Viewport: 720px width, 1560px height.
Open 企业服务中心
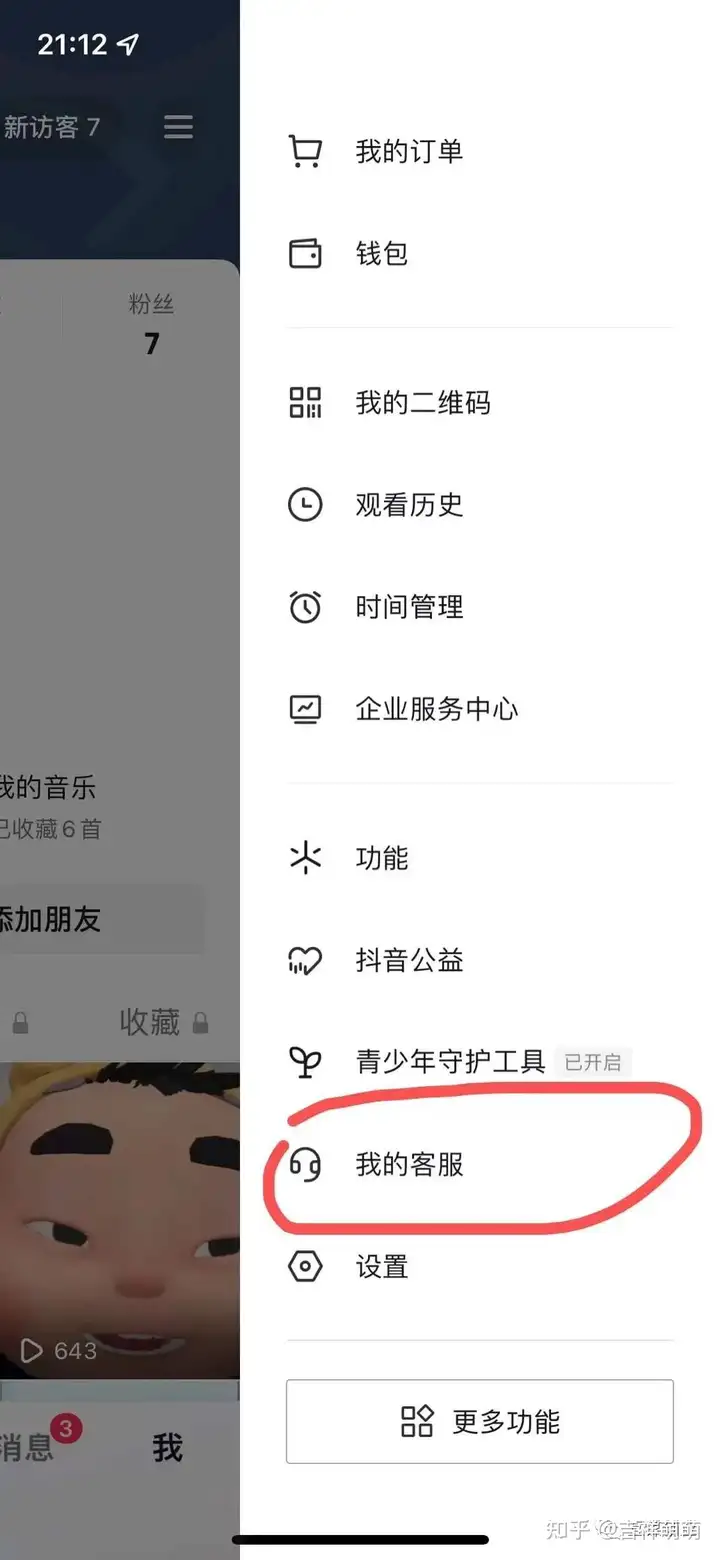[x=480, y=710]
